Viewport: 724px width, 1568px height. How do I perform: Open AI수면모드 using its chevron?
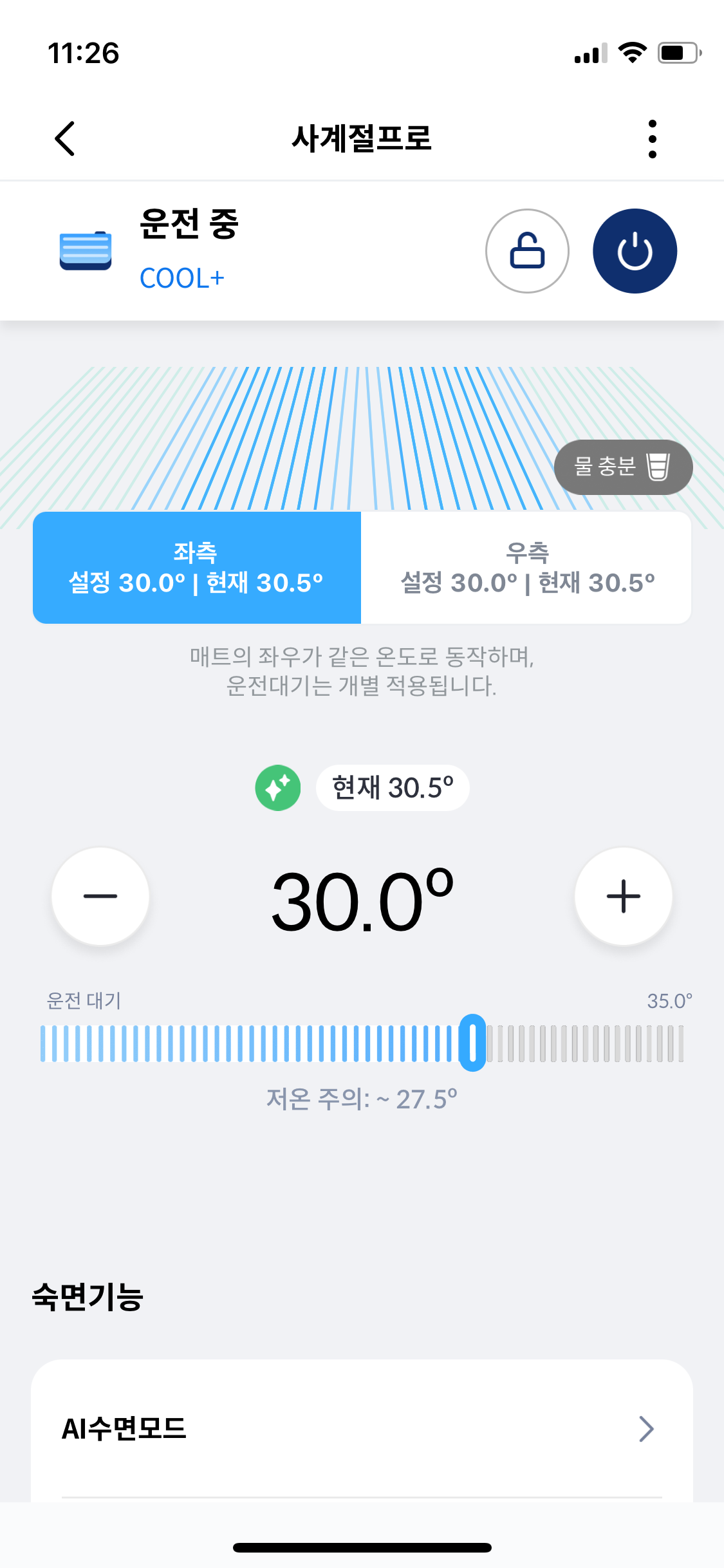(645, 1428)
